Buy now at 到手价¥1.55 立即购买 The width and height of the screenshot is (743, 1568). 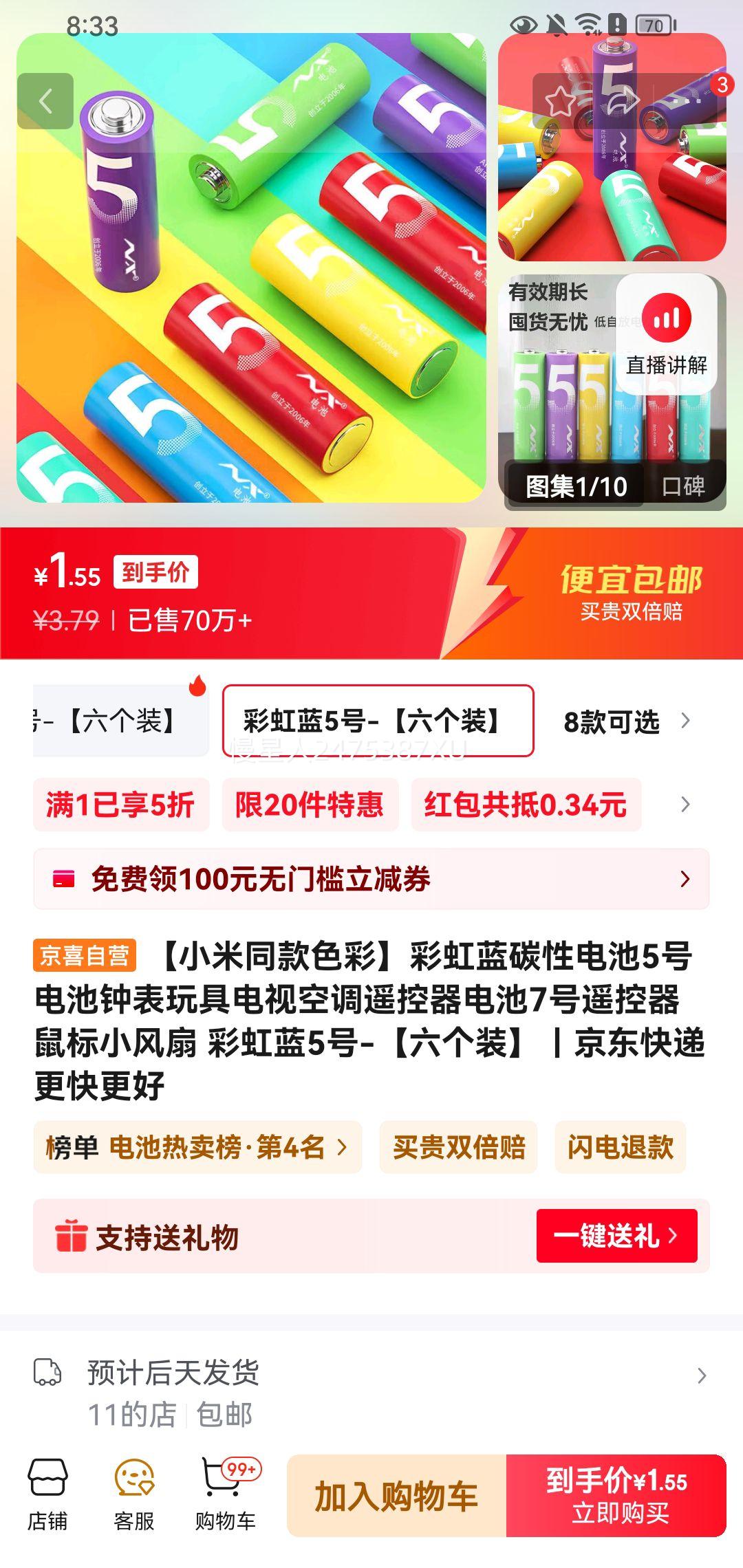coord(616,1496)
